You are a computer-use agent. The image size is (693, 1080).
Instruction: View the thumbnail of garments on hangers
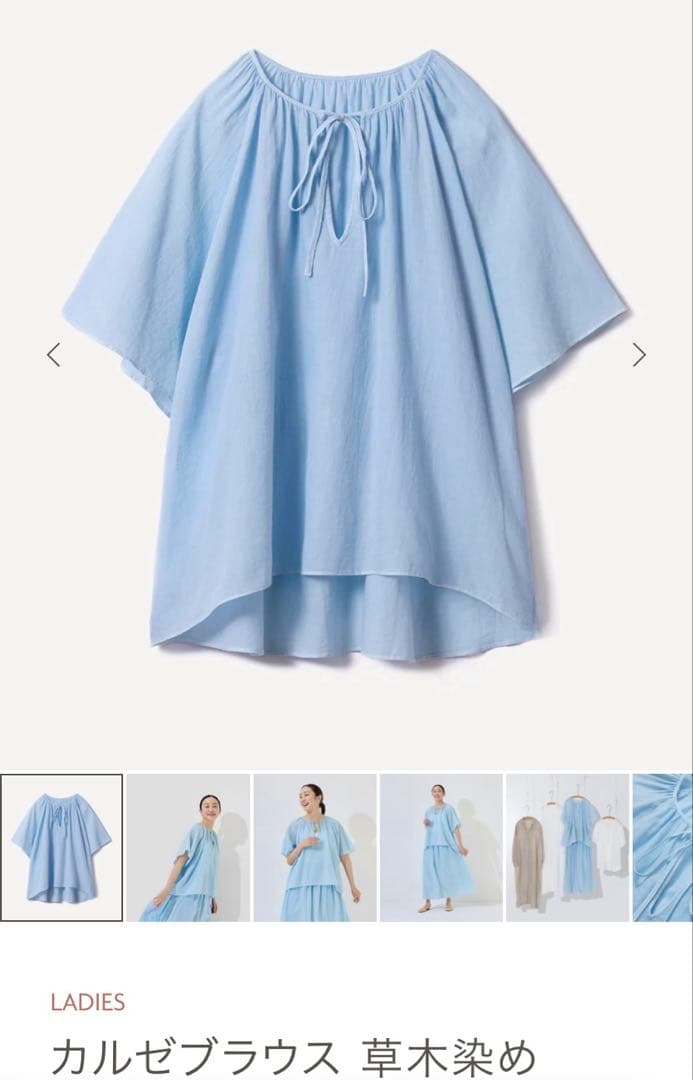pyautogui.click(x=567, y=847)
